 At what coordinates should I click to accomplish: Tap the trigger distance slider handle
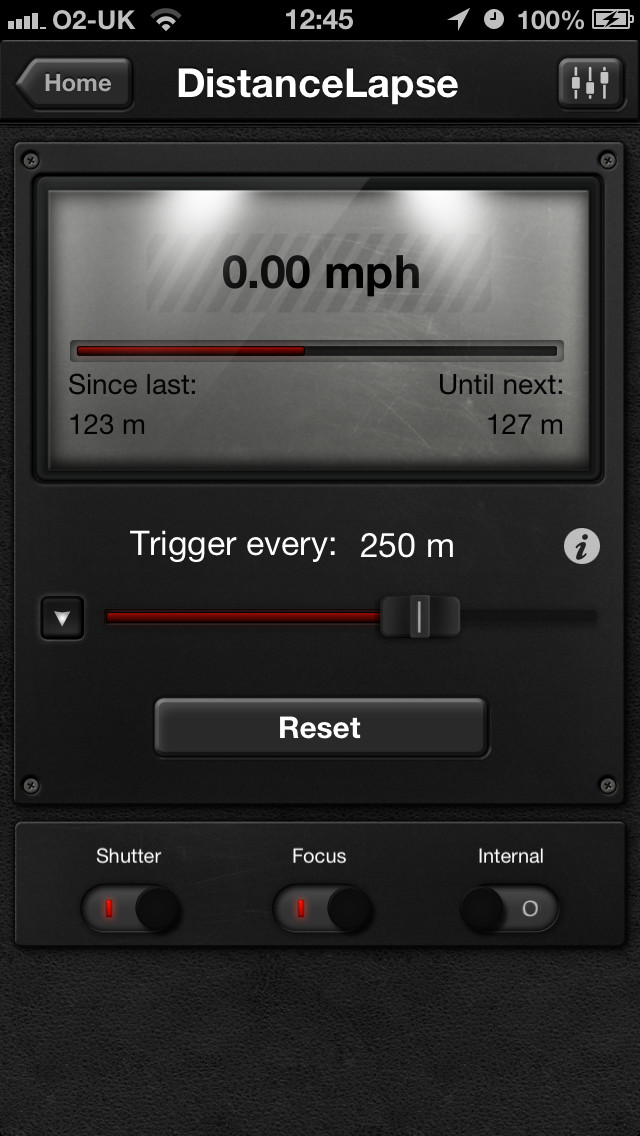click(420, 617)
